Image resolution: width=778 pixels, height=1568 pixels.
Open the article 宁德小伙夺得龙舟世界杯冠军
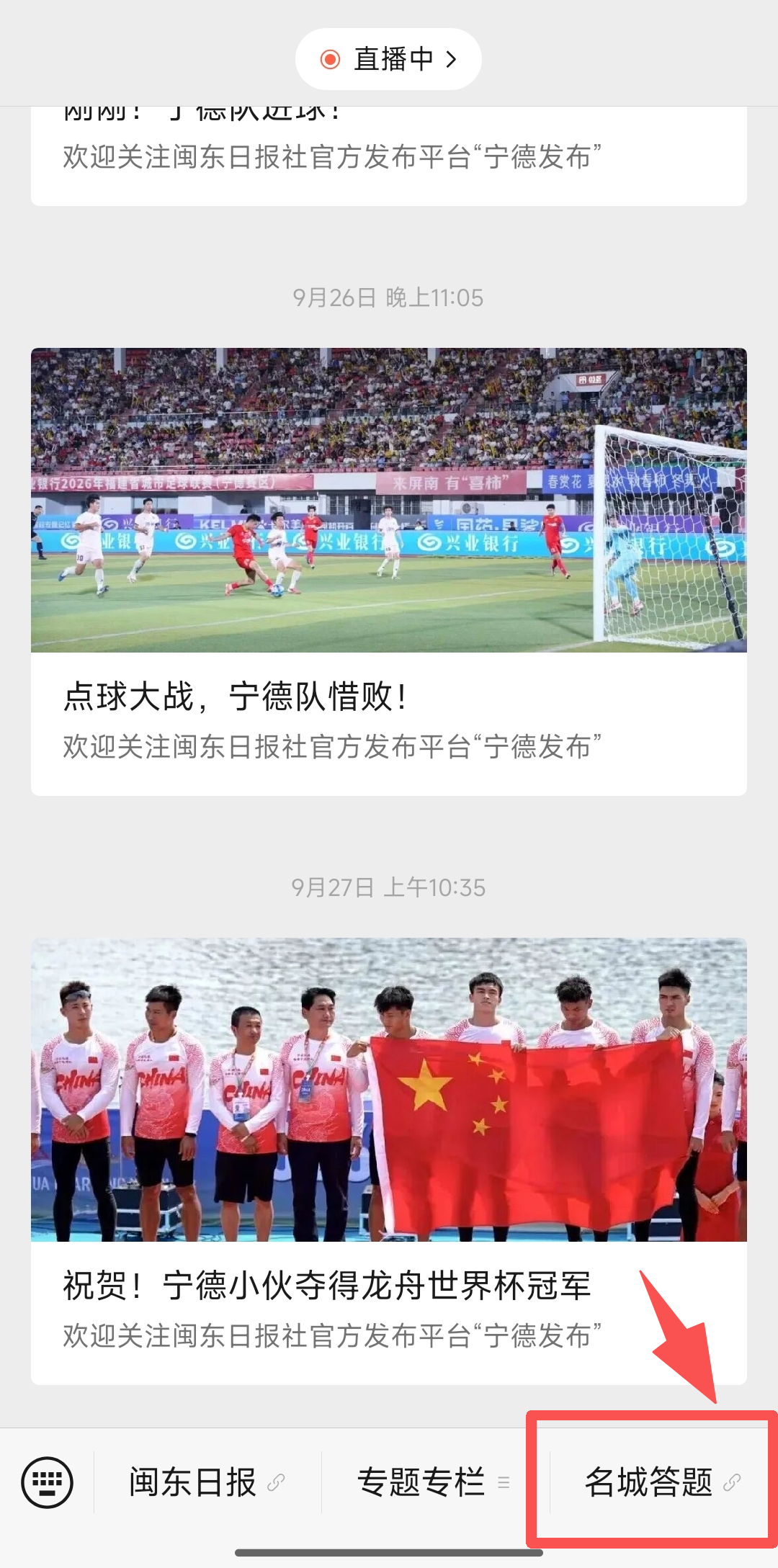click(388, 1161)
